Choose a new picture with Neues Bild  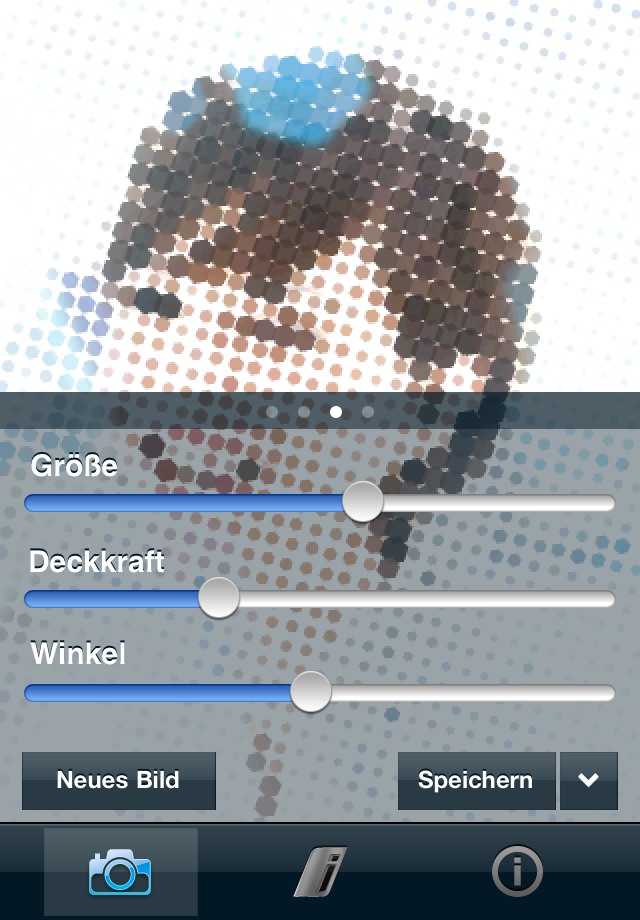119,781
